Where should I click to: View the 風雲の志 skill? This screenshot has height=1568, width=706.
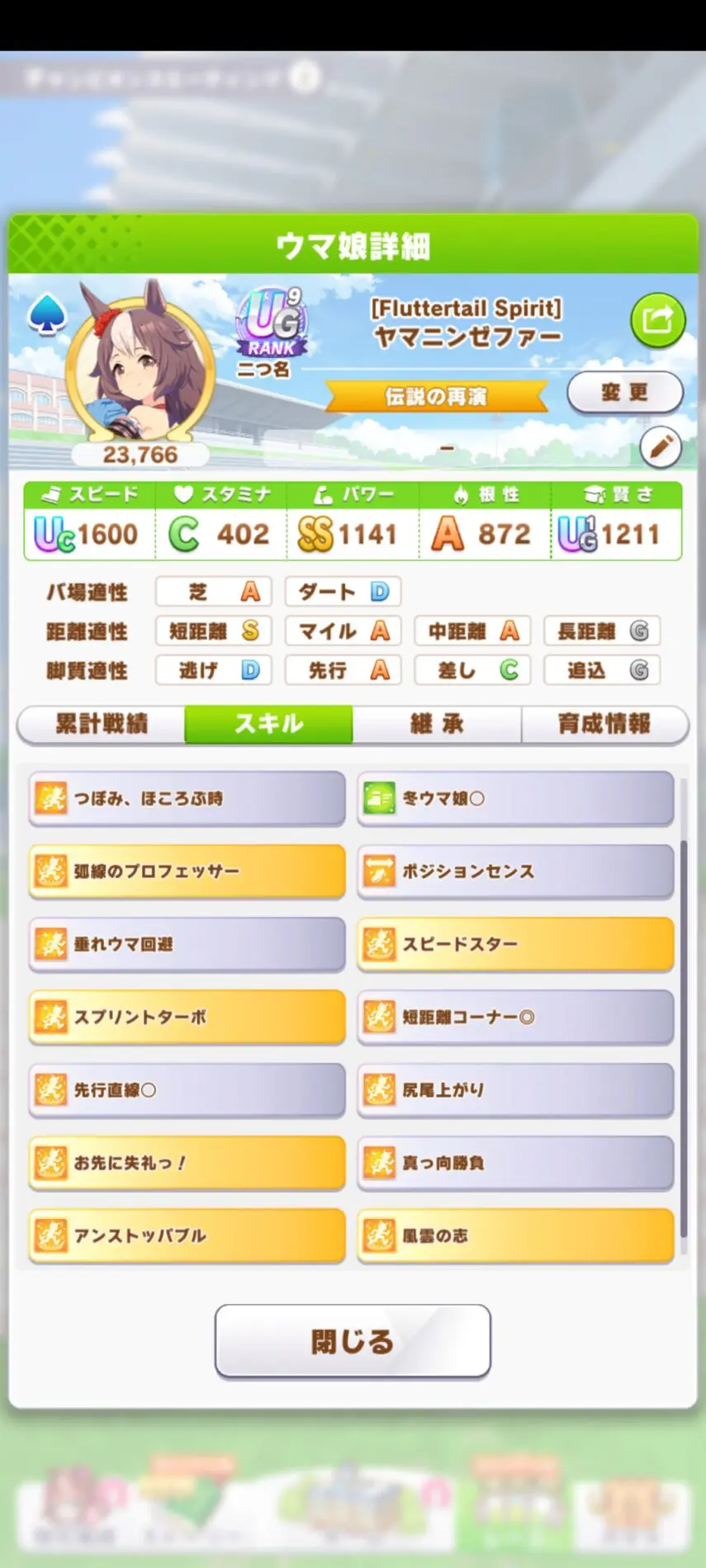[x=515, y=1235]
